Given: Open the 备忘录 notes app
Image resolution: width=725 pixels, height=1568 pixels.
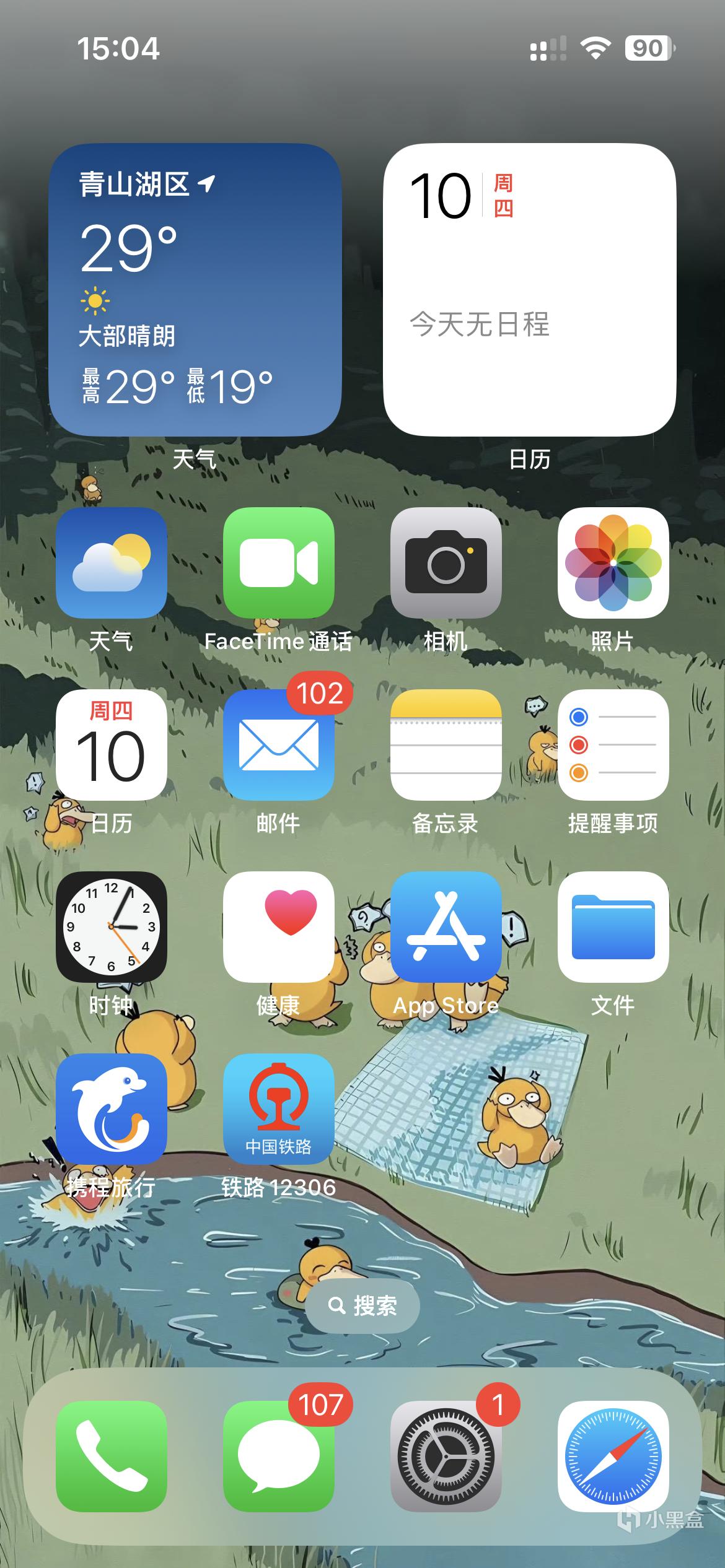Looking at the screenshot, I should (446, 745).
